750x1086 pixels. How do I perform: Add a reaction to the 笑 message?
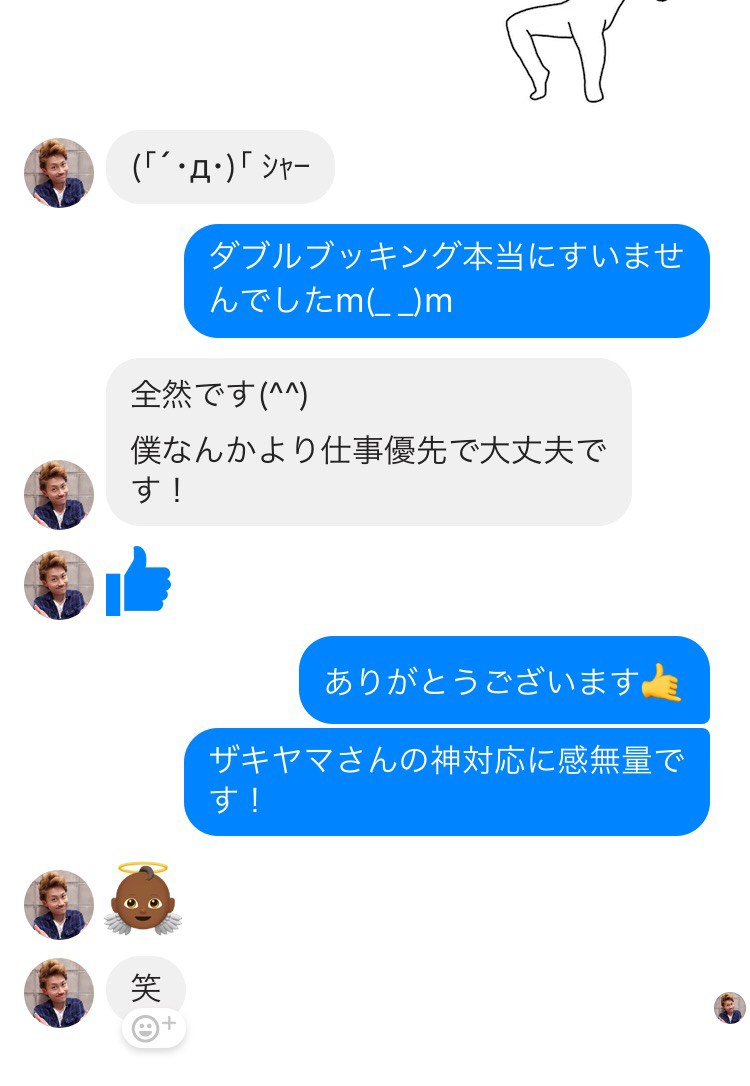point(154,1028)
